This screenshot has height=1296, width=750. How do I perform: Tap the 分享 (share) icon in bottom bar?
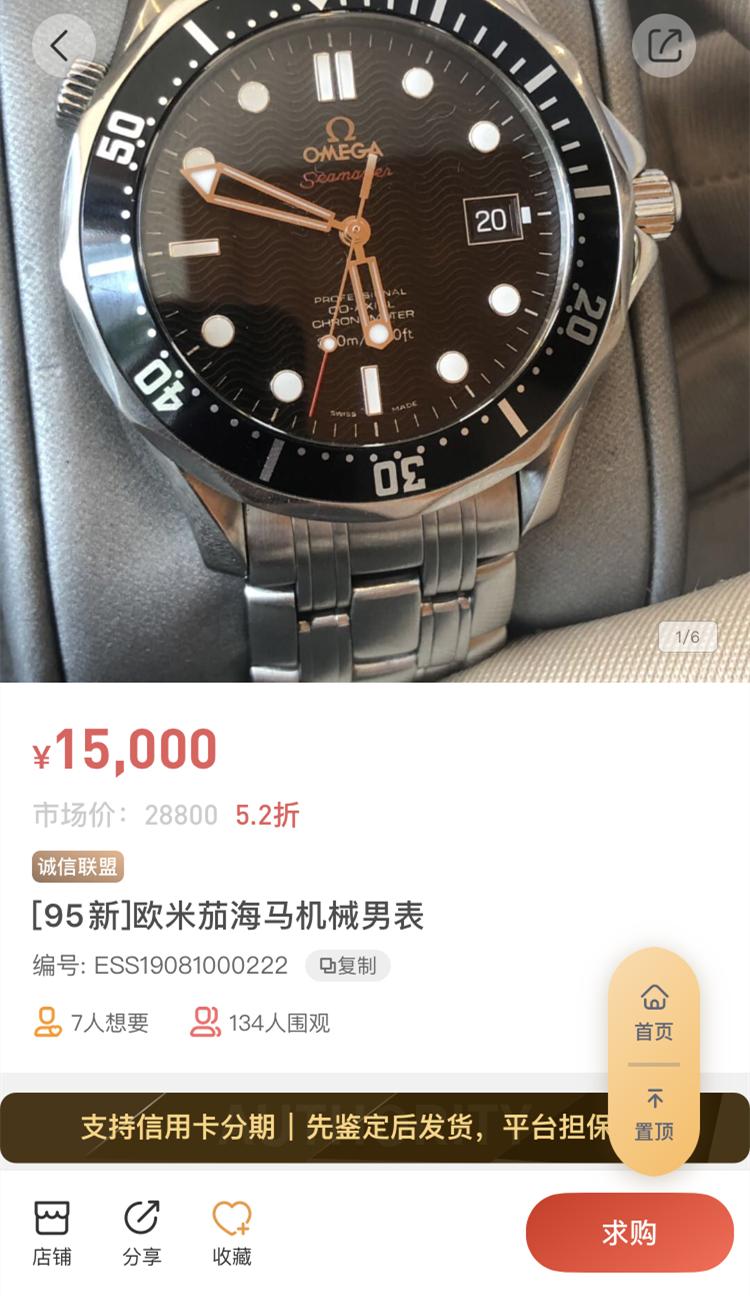(140, 1229)
